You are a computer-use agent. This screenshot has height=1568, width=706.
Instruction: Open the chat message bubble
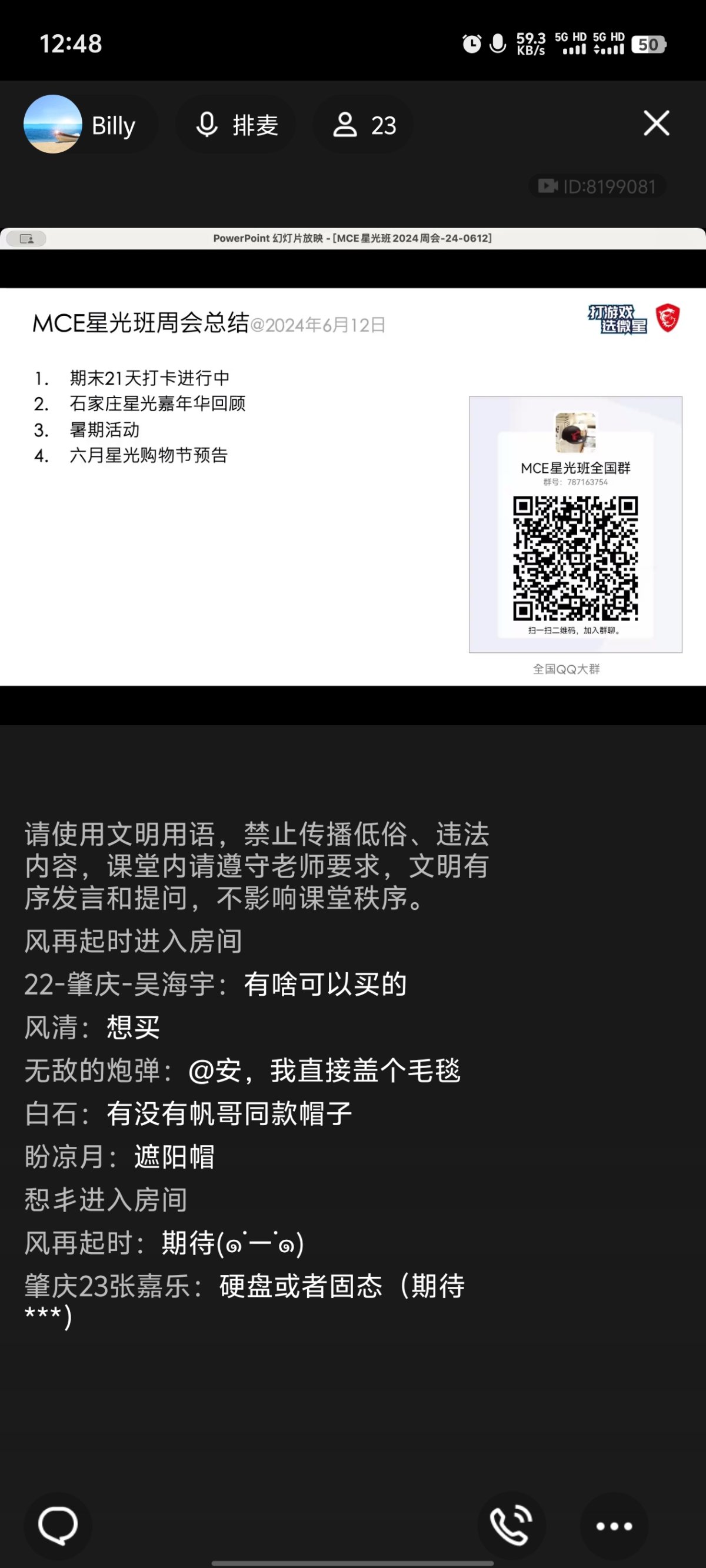click(58, 1526)
